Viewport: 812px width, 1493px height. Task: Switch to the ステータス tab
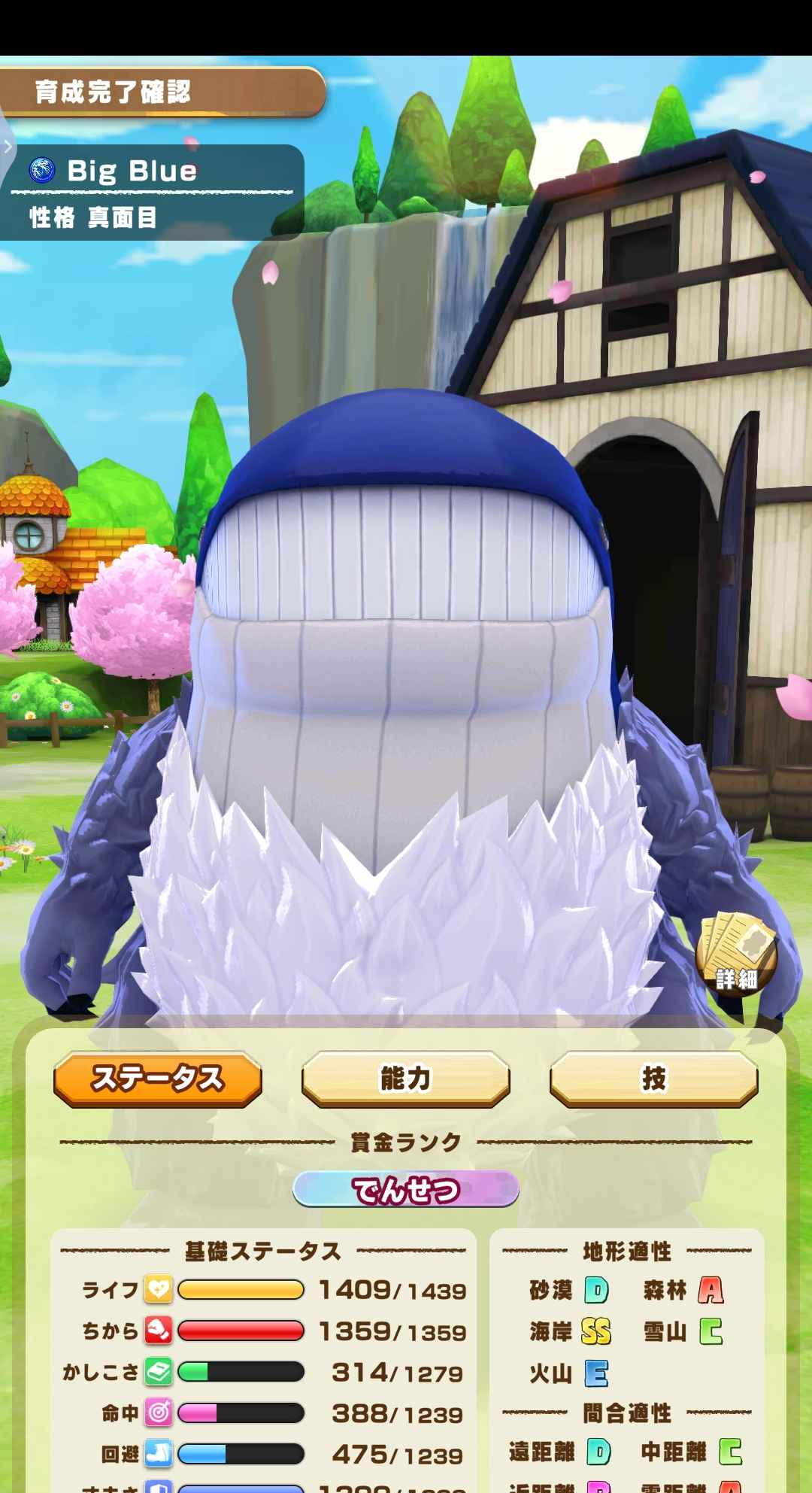(x=158, y=1079)
